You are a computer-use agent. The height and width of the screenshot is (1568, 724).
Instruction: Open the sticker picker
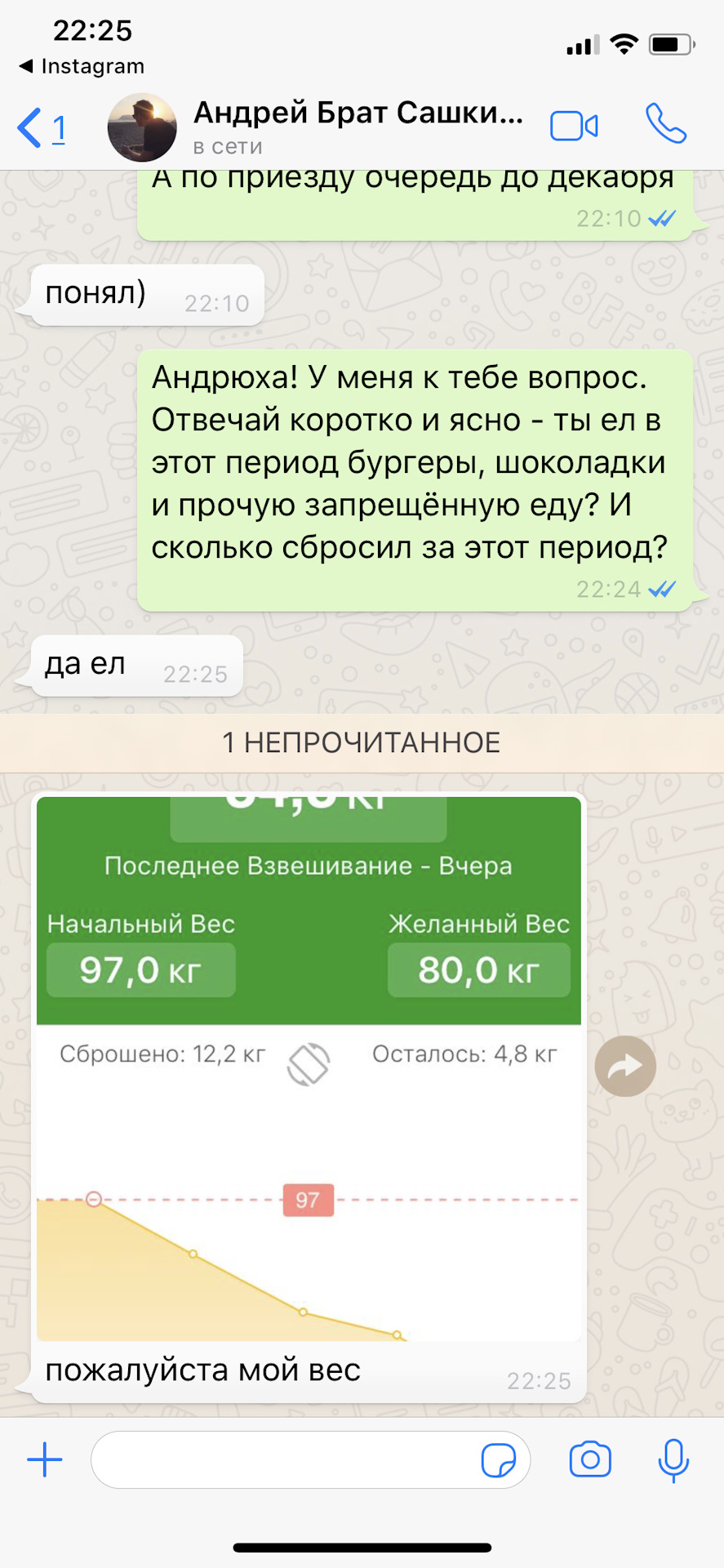coord(498,1460)
